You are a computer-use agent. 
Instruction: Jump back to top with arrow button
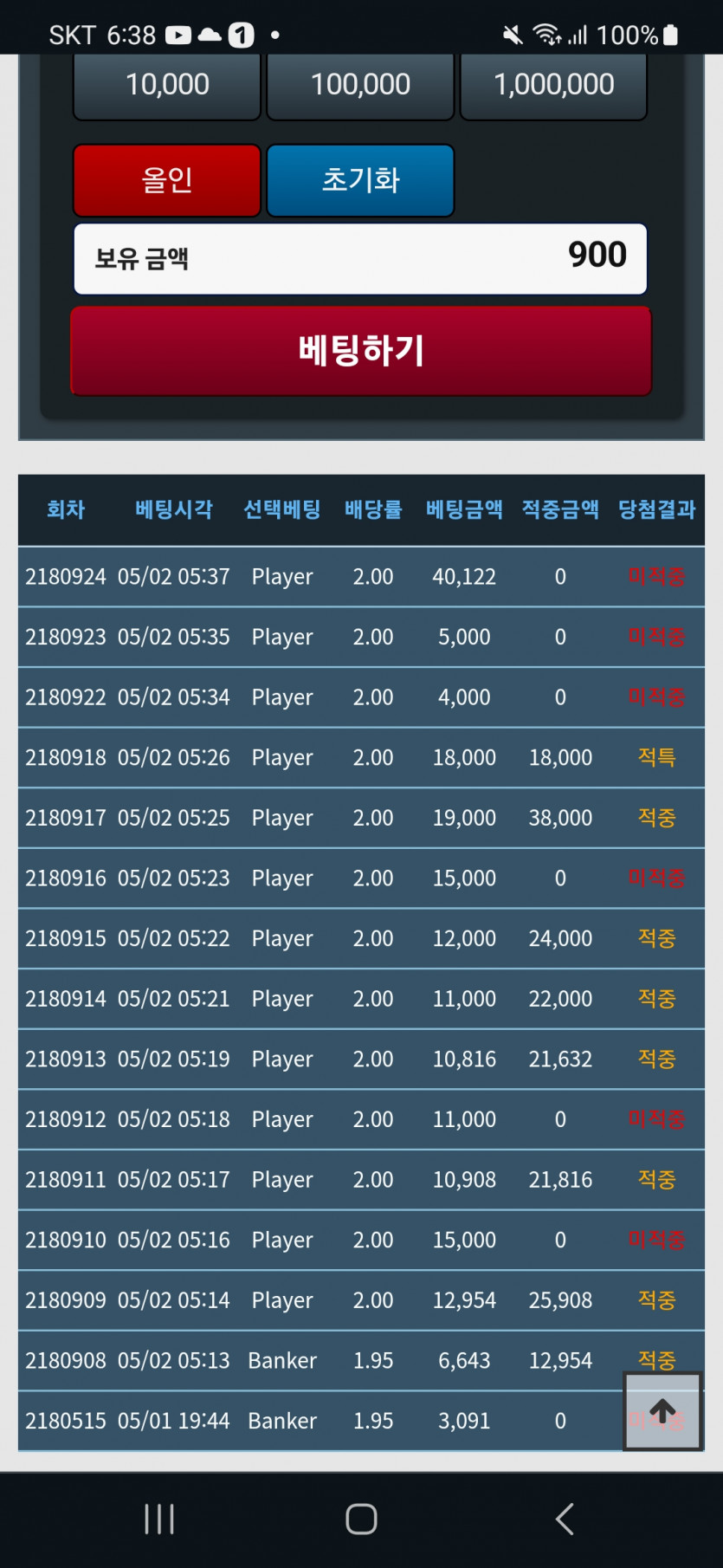tap(662, 1411)
